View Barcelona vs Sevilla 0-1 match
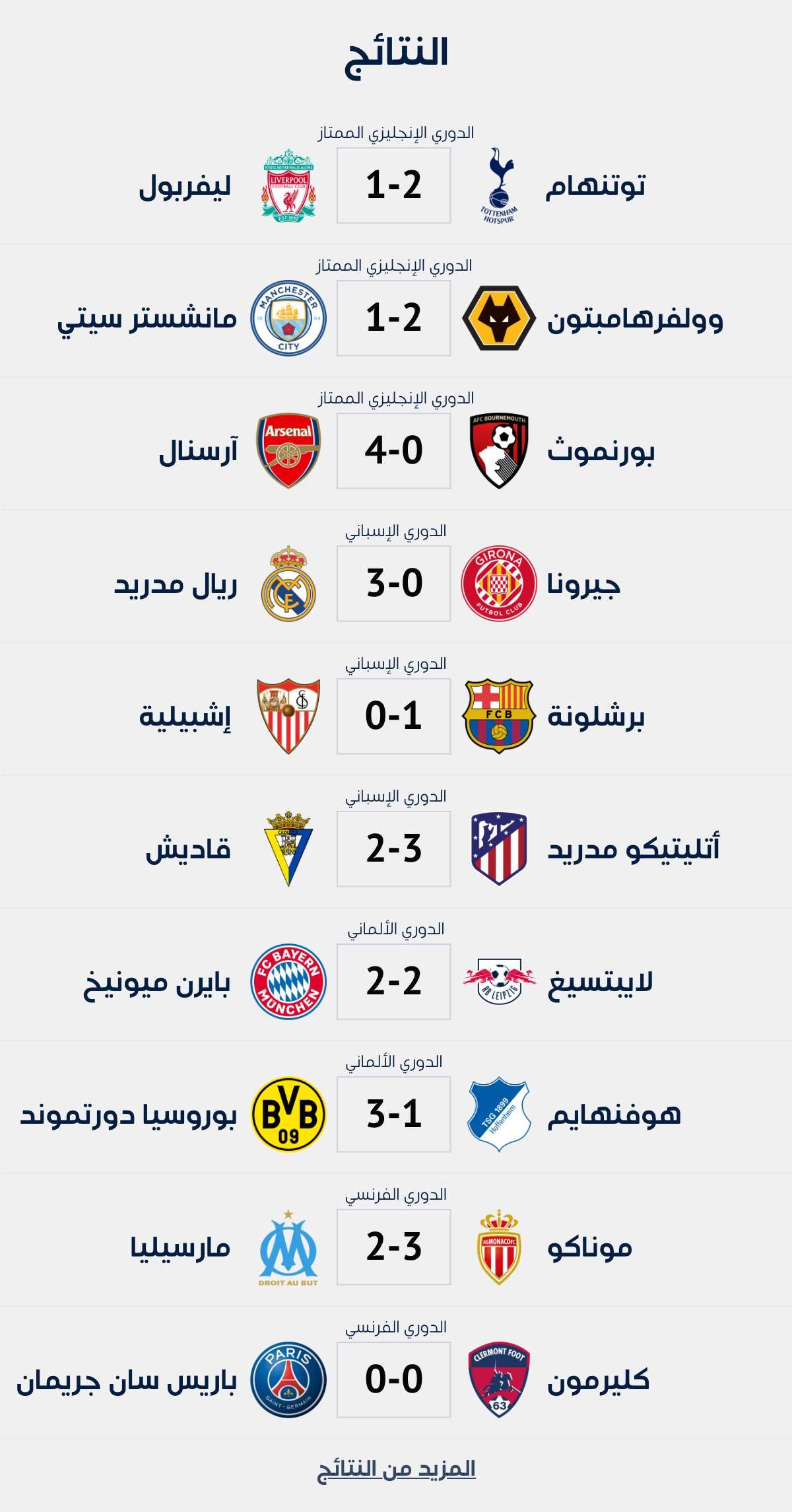 [394, 716]
